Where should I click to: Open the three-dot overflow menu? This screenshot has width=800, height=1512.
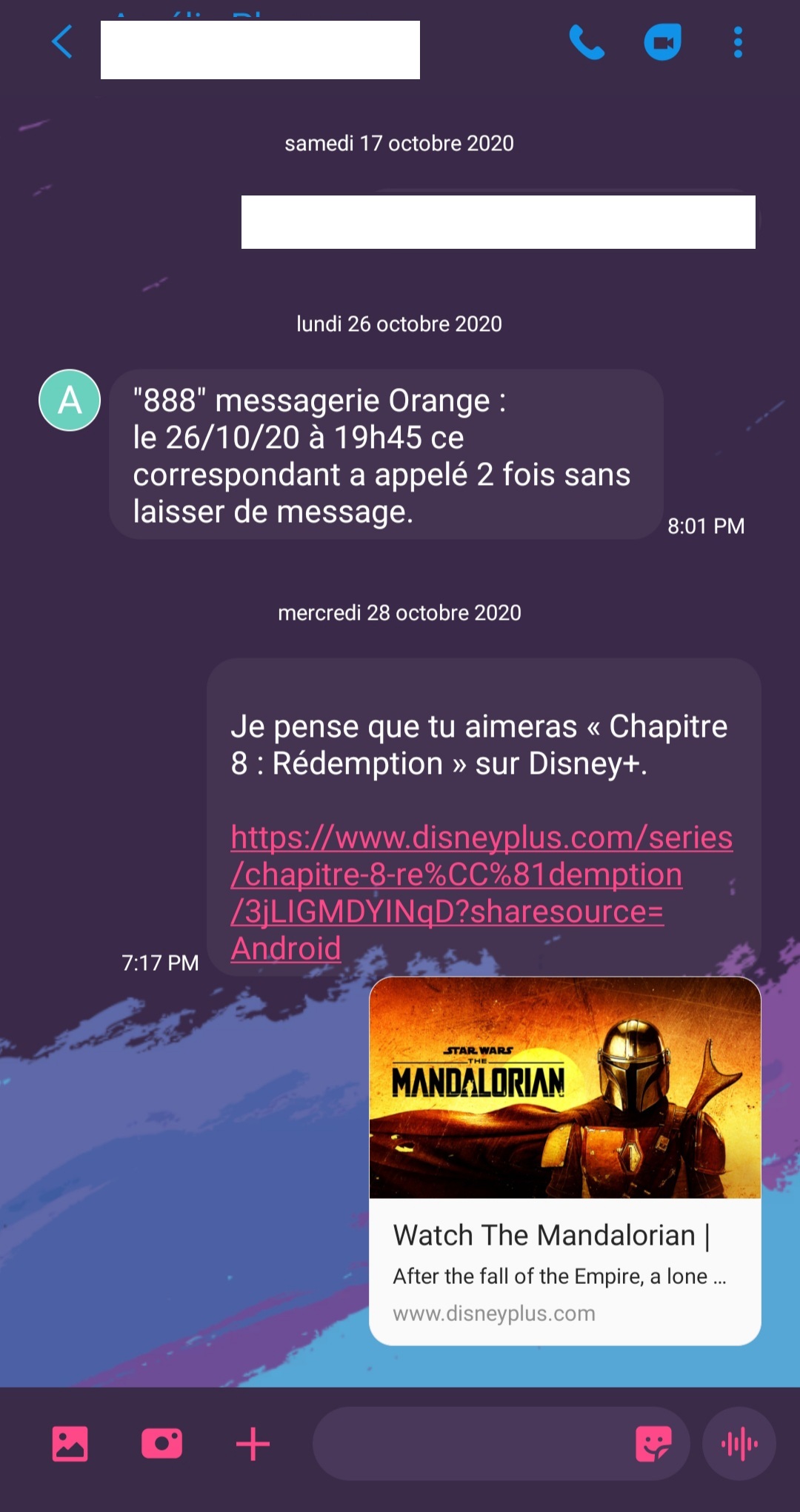(738, 42)
